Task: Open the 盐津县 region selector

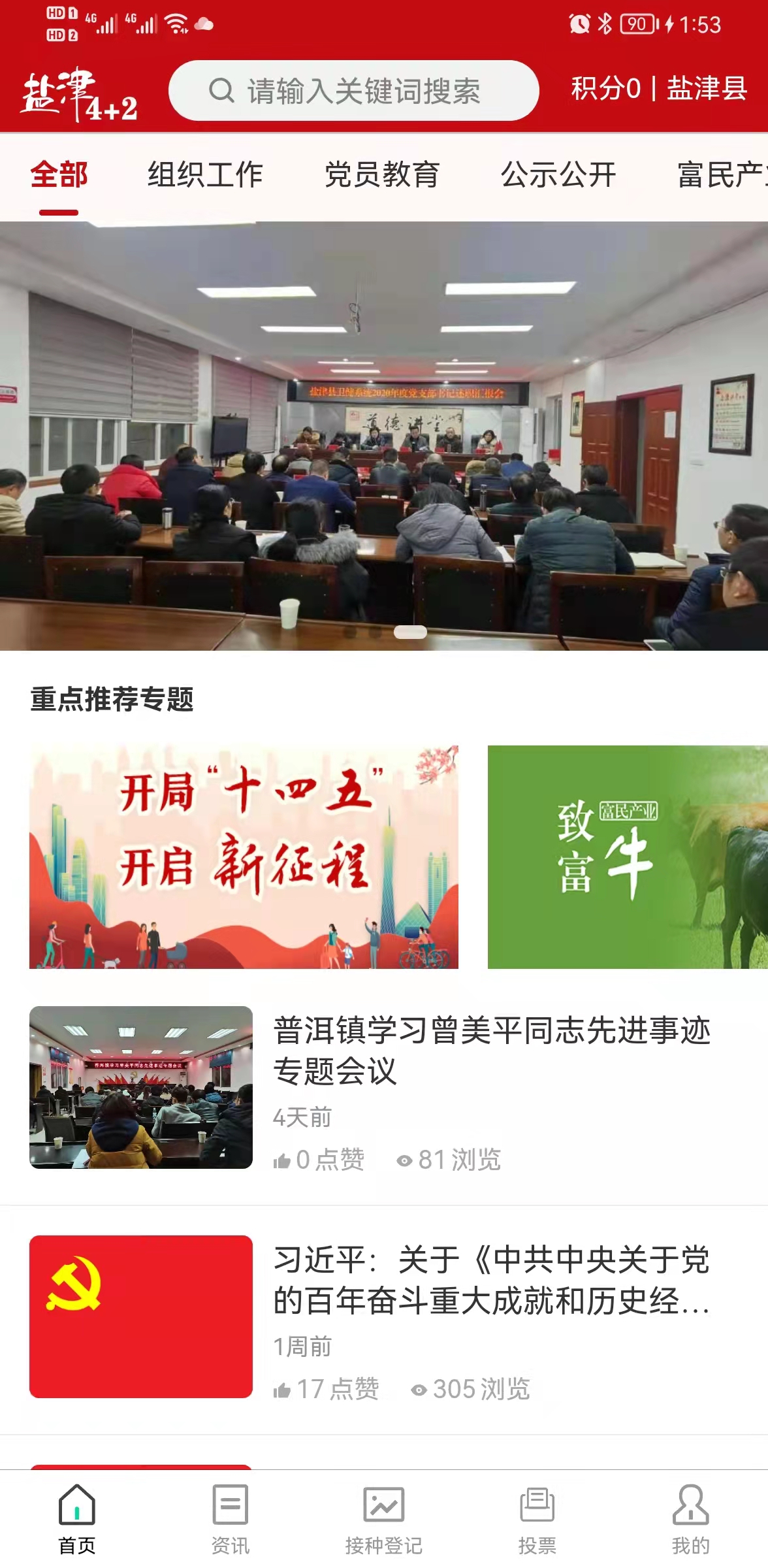Action: [x=707, y=89]
